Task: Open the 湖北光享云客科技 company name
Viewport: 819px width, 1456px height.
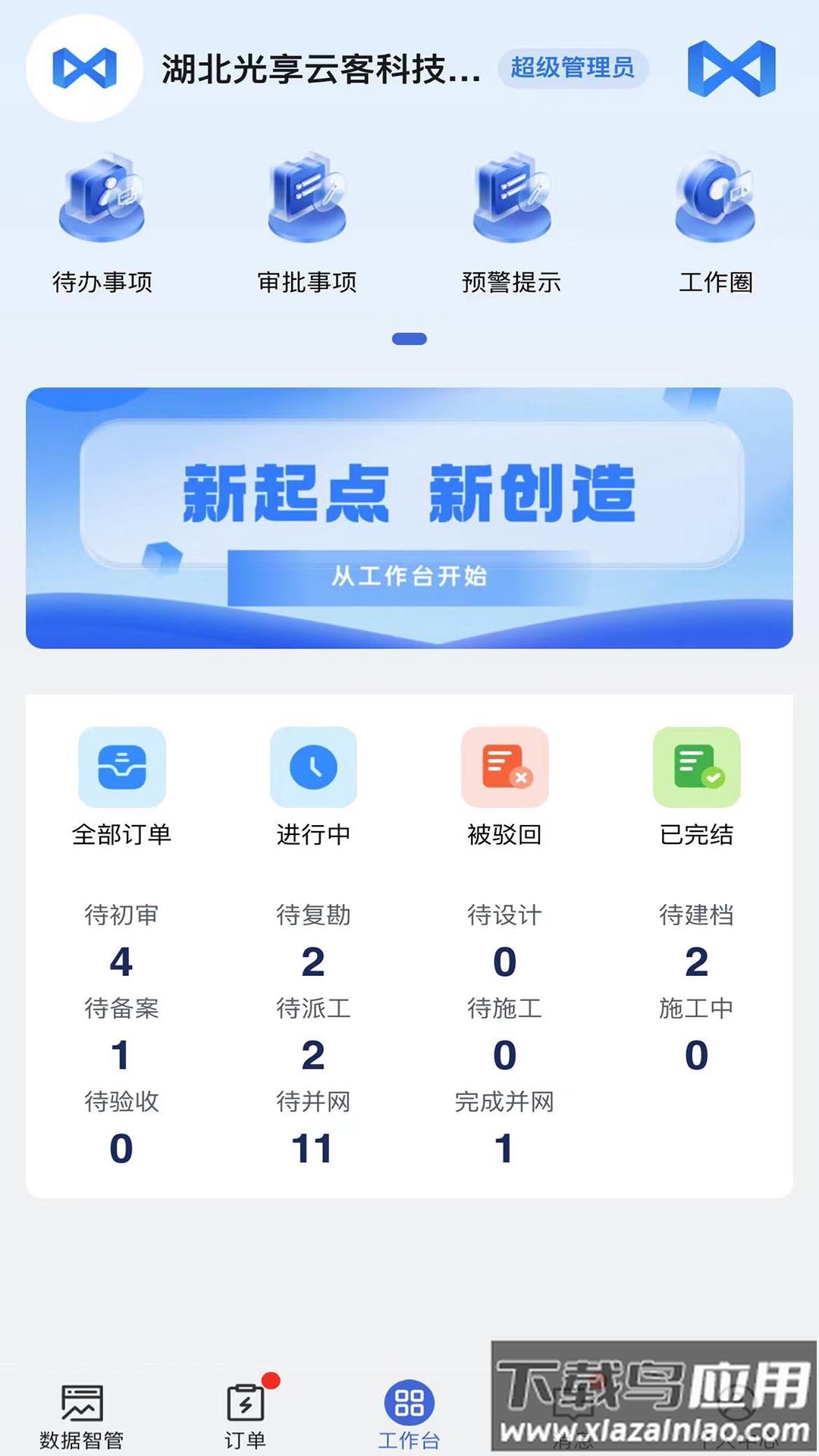Action: (318, 68)
